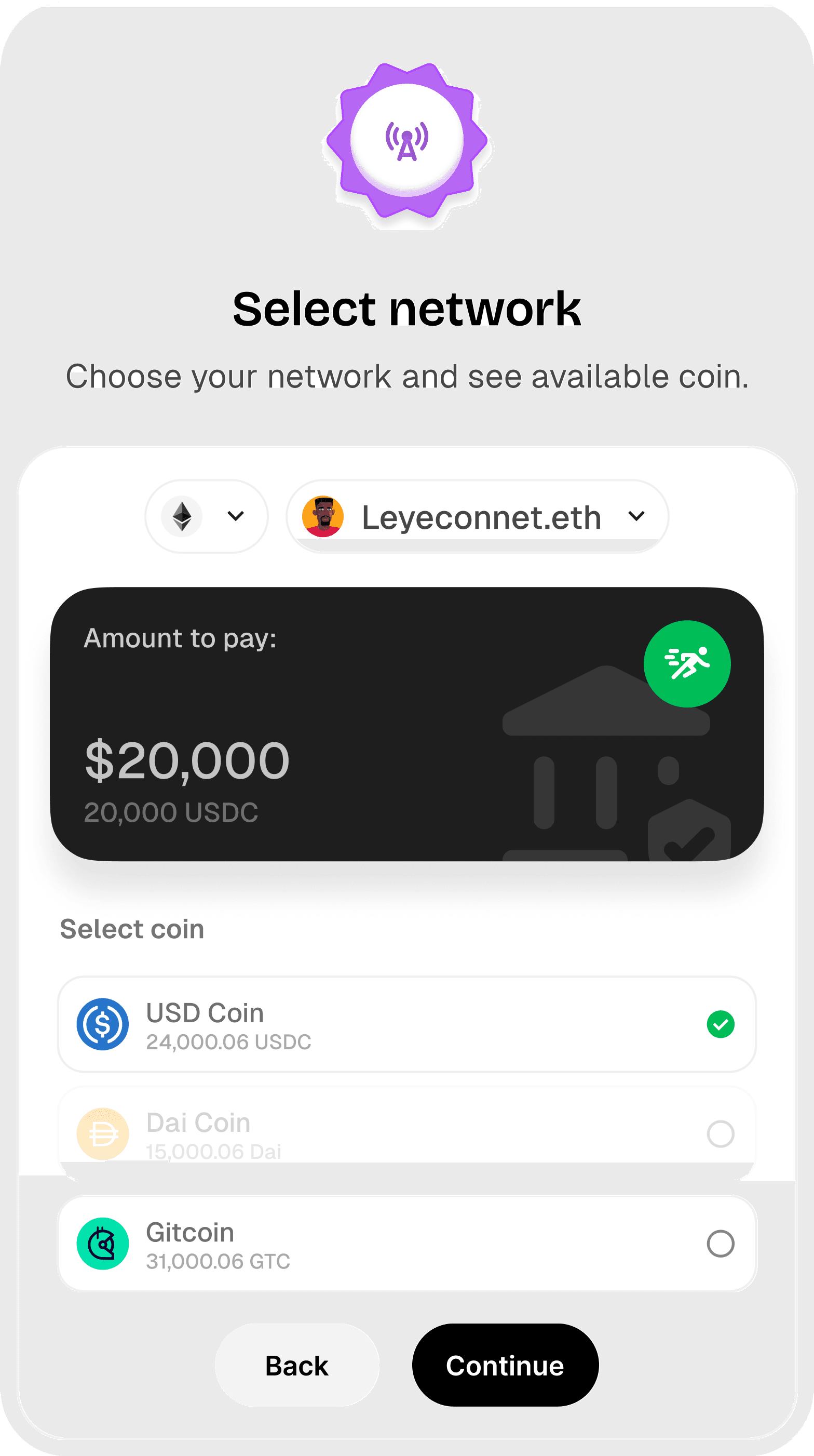Select USD Coin as payment coin

click(406, 1024)
